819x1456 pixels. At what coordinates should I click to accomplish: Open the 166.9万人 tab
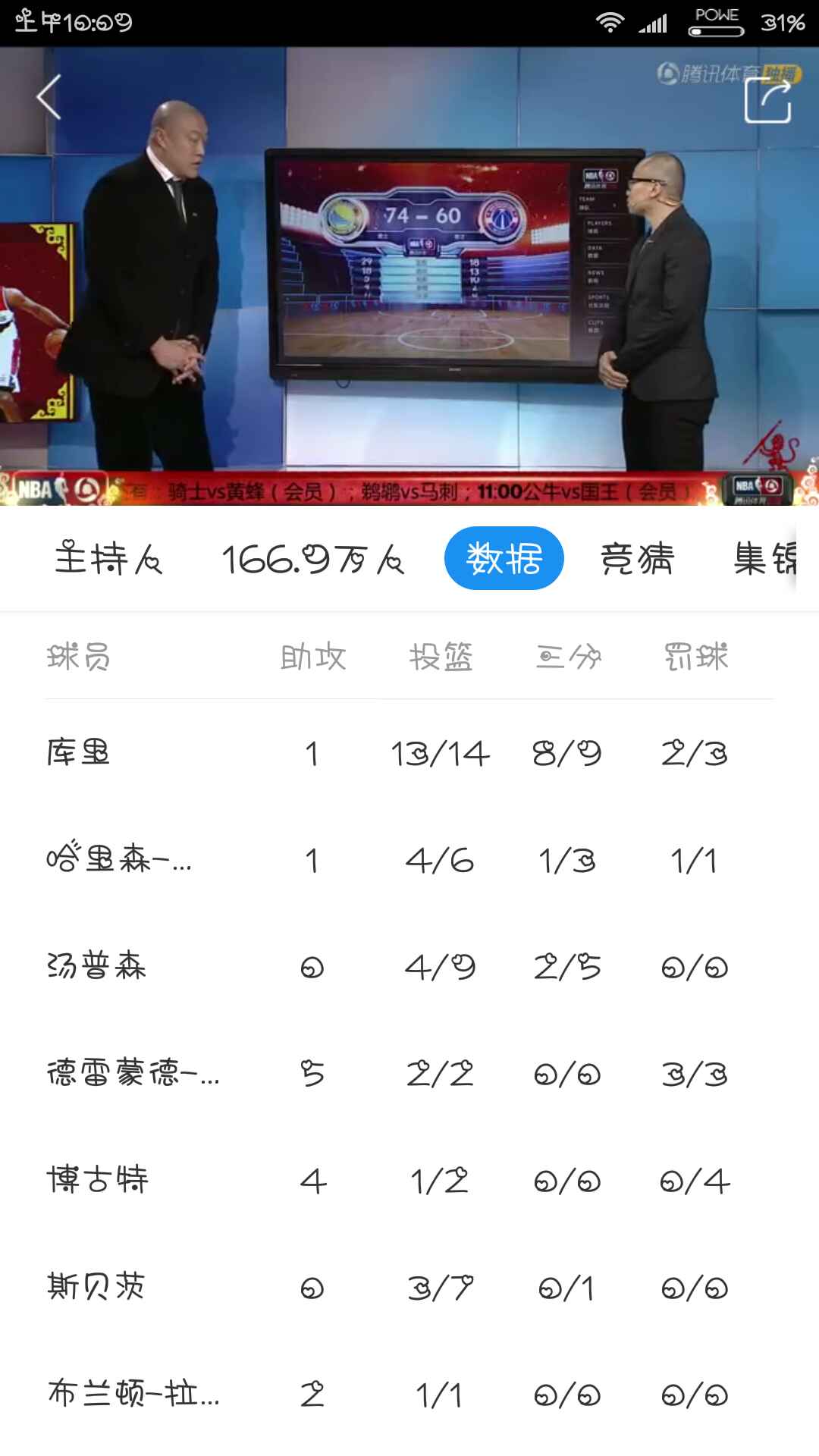(312, 560)
